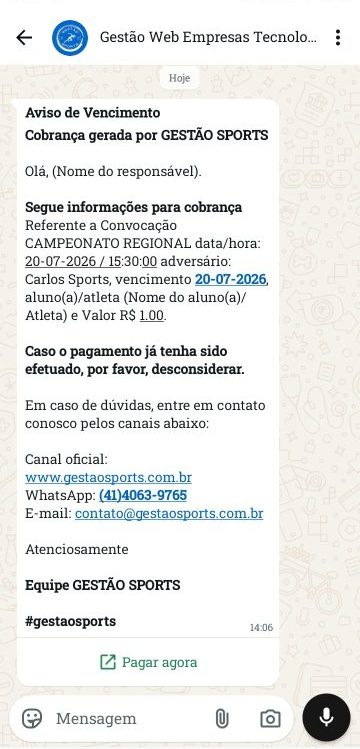This screenshot has height=749, width=360.
Task: Attach a file with the paperclip
Action: 222,718
